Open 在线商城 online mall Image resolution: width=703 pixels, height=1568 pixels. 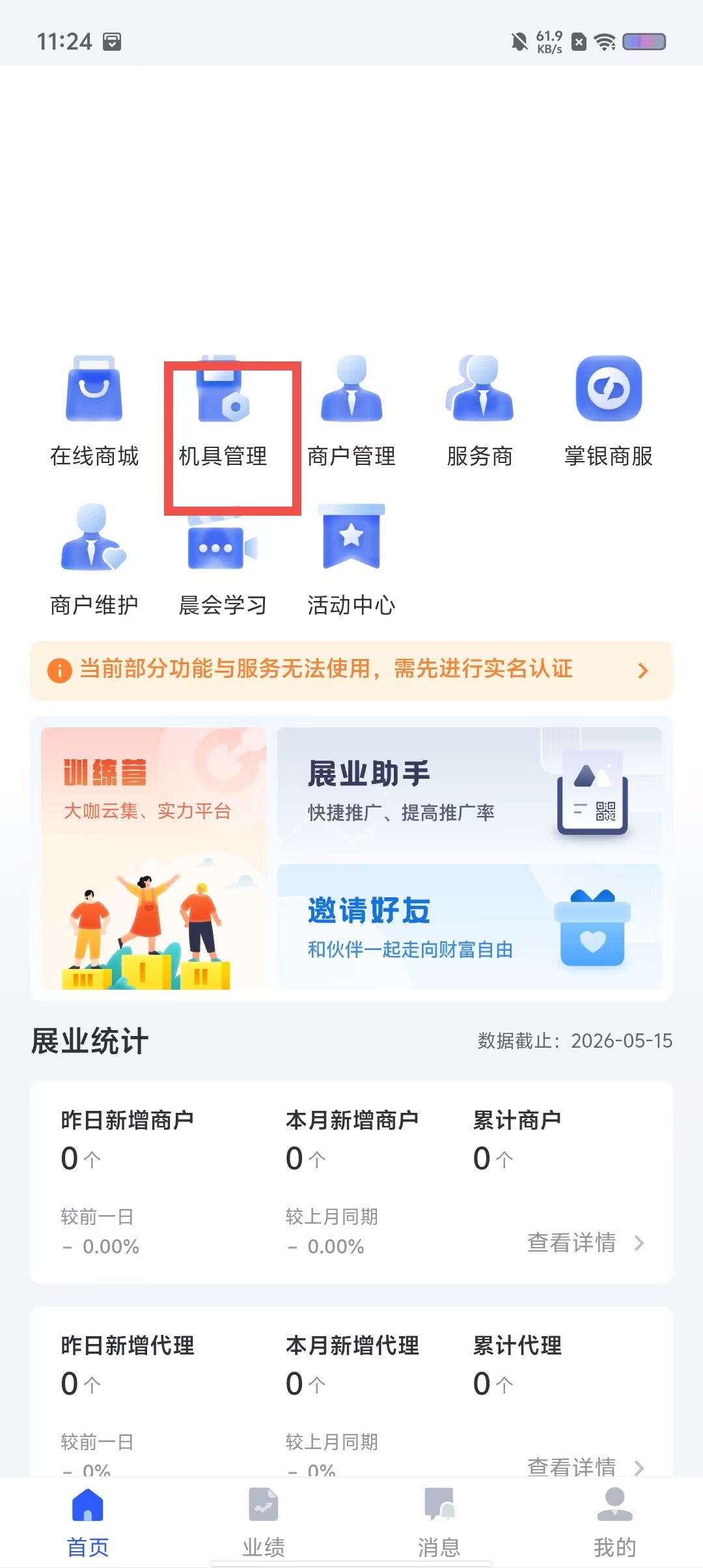[x=94, y=411]
